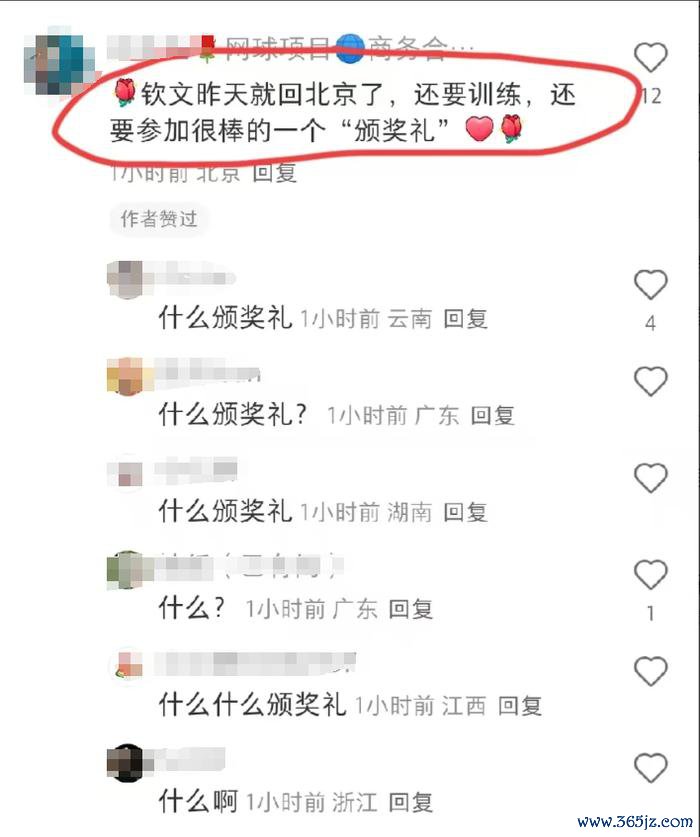The image size is (700, 837).
Task: Like the short 什么? comment from 广东
Action: tap(651, 575)
